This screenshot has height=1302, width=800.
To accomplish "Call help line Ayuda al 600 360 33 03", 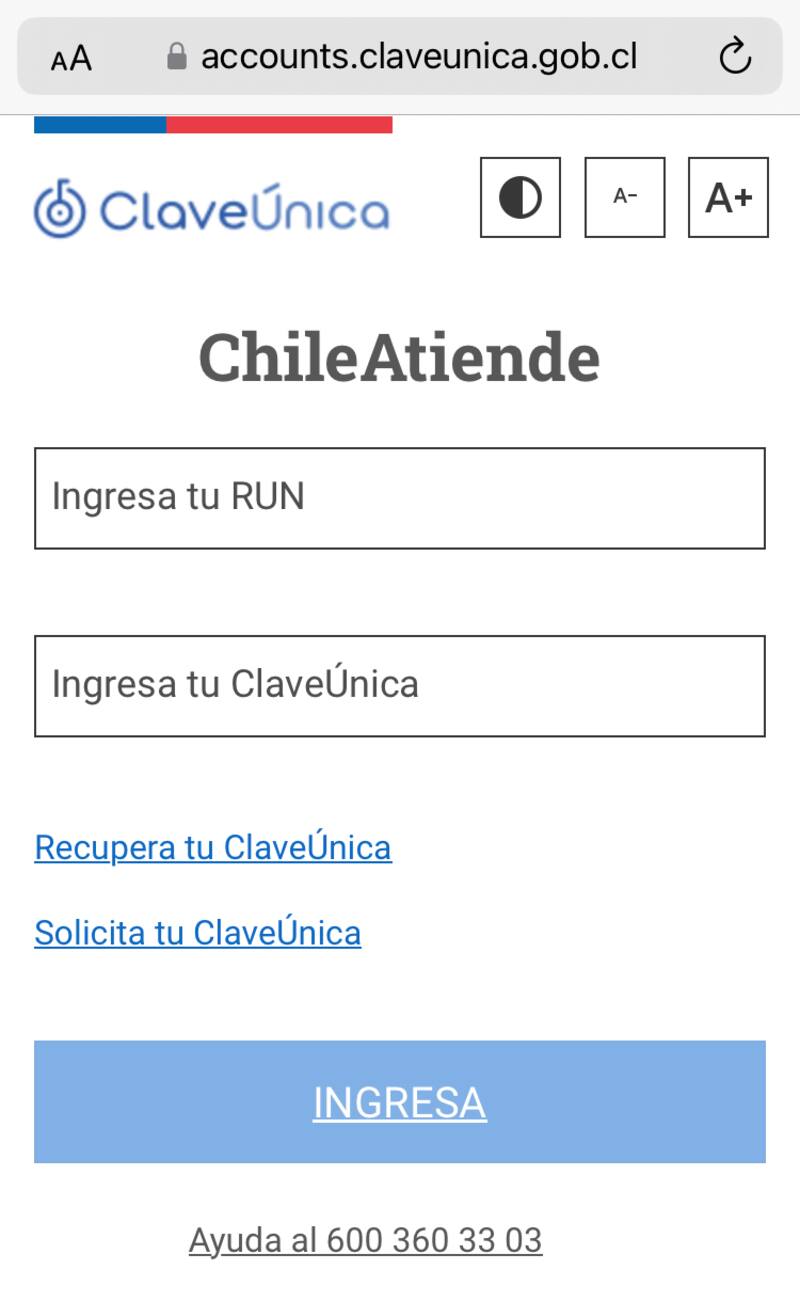I will click(x=365, y=1240).
